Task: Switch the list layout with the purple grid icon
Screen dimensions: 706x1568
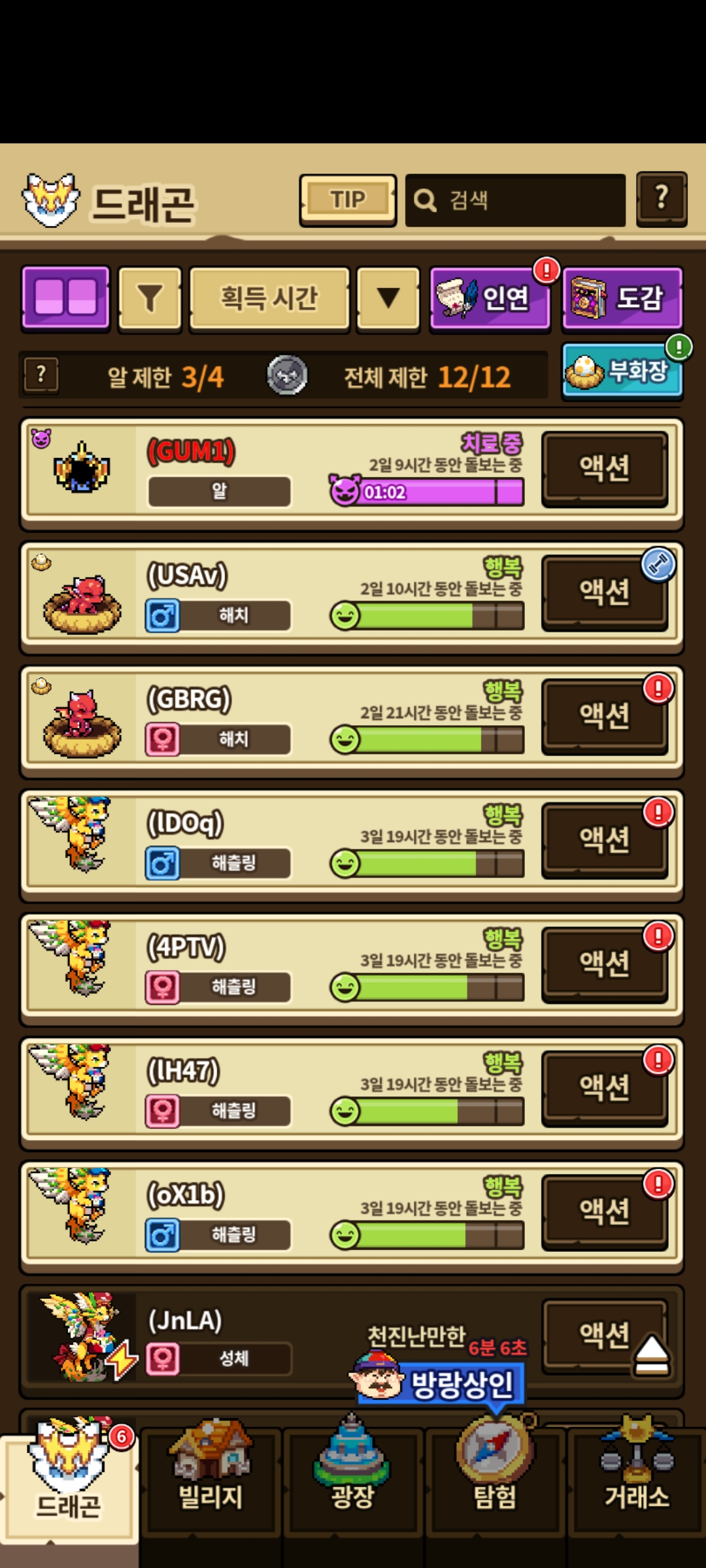Action: (x=65, y=298)
